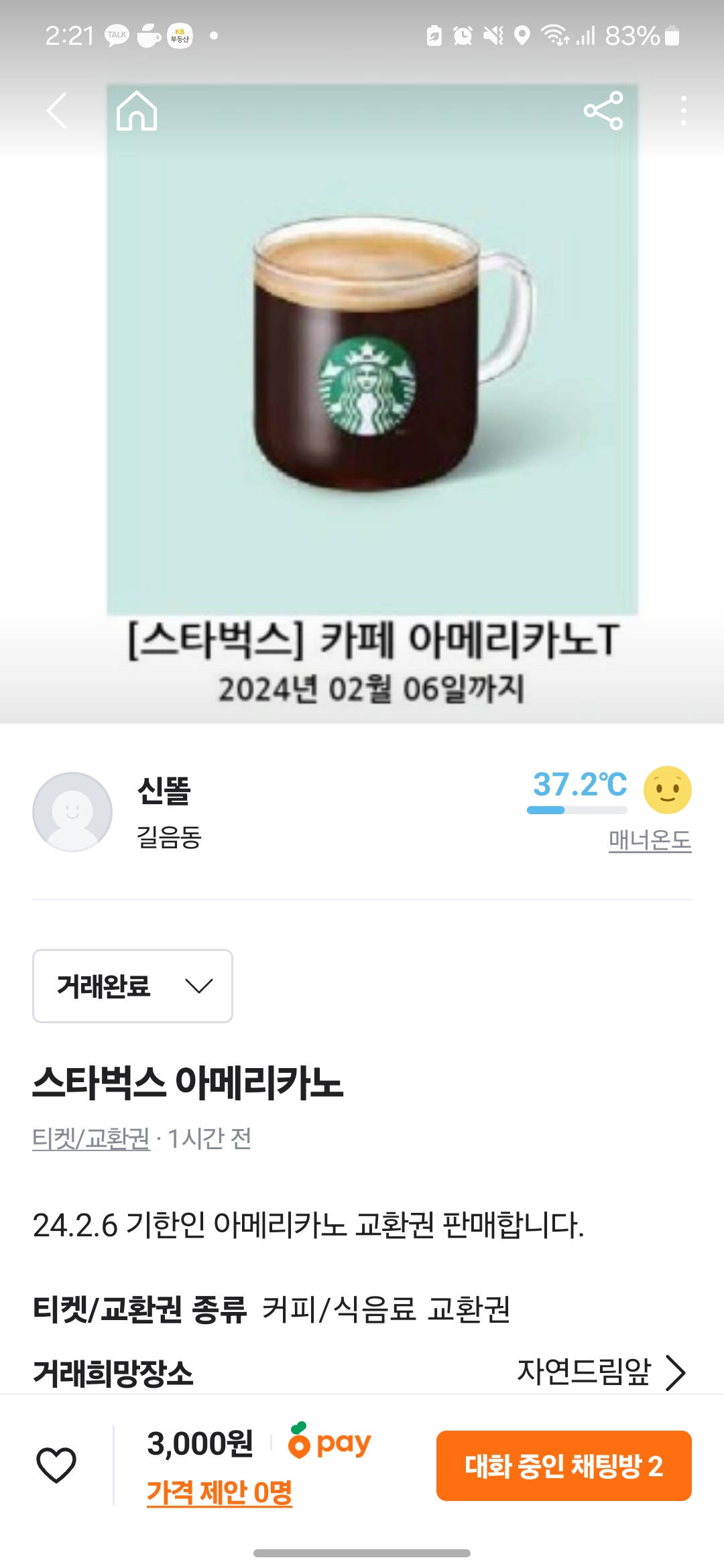Open the three-dot overflow menu
The height and width of the screenshot is (1568, 724).
pos(683,111)
